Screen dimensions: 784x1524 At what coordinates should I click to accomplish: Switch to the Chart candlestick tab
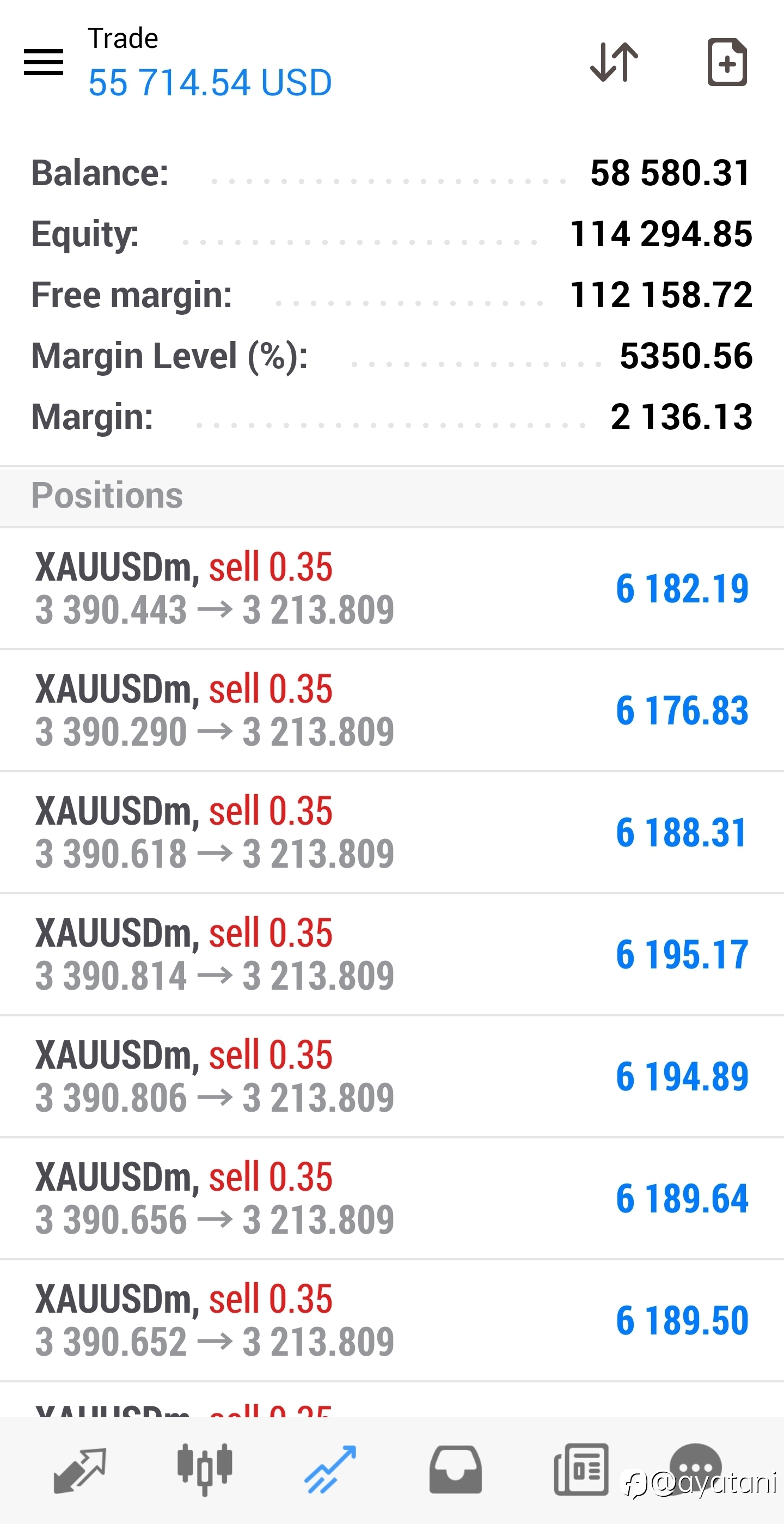[205, 1470]
